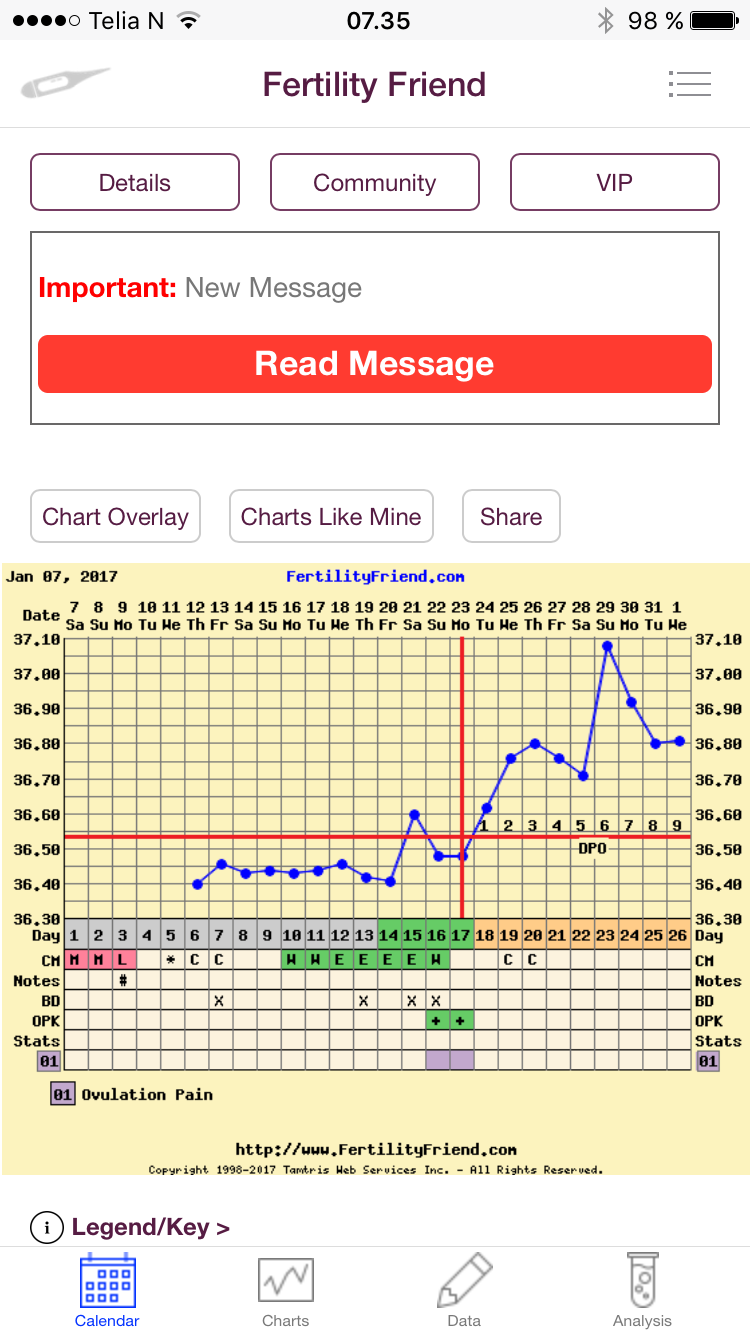Image resolution: width=750 pixels, height=1334 pixels.
Task: Expand the Legend/Key link
Action: (150, 1227)
